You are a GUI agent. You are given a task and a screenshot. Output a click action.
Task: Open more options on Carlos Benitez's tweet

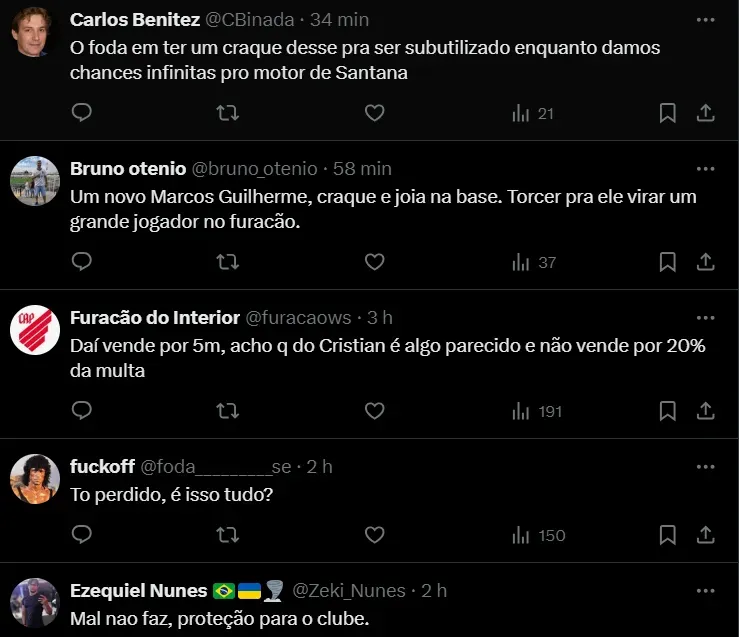click(x=705, y=20)
